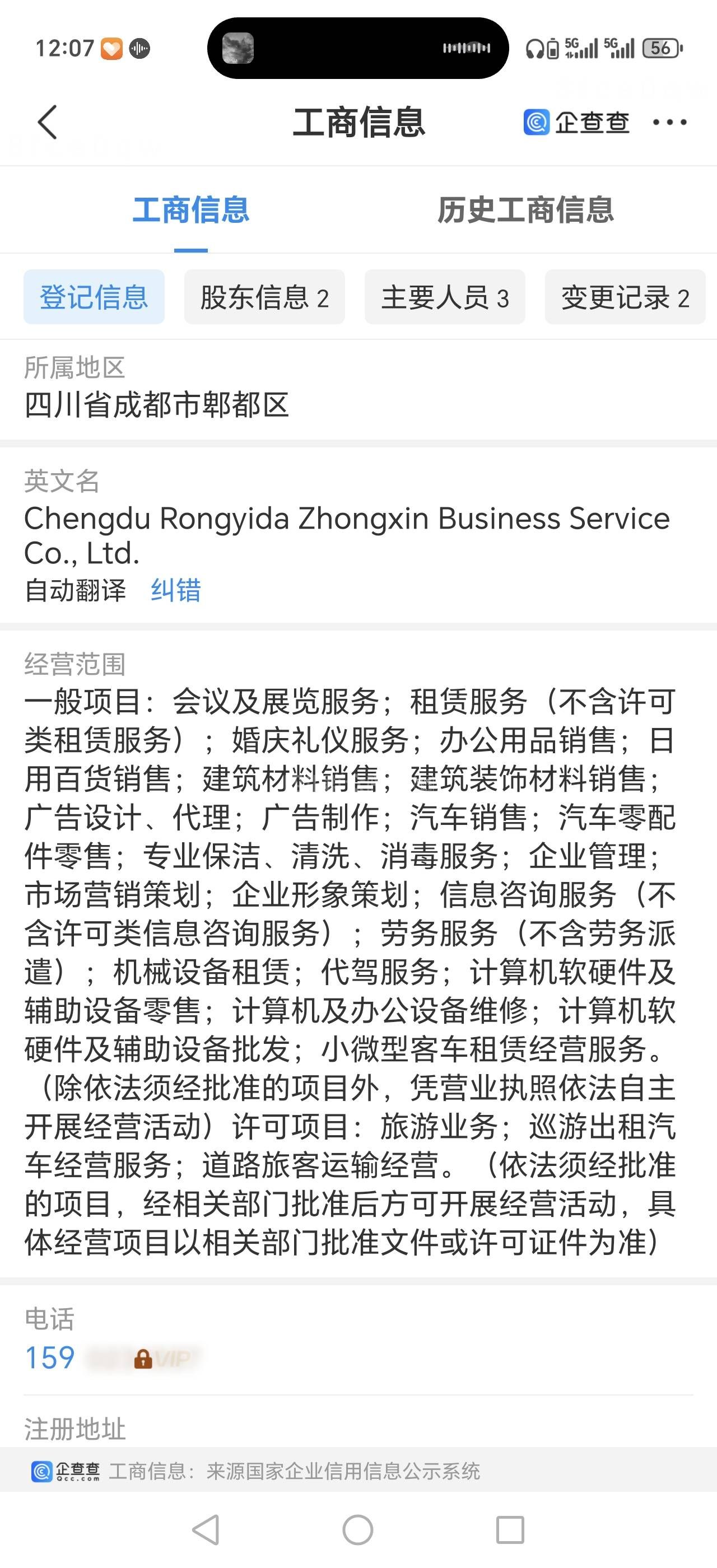Jump to 主要人员 section
This screenshot has height=1568, width=717.
pyautogui.click(x=444, y=298)
